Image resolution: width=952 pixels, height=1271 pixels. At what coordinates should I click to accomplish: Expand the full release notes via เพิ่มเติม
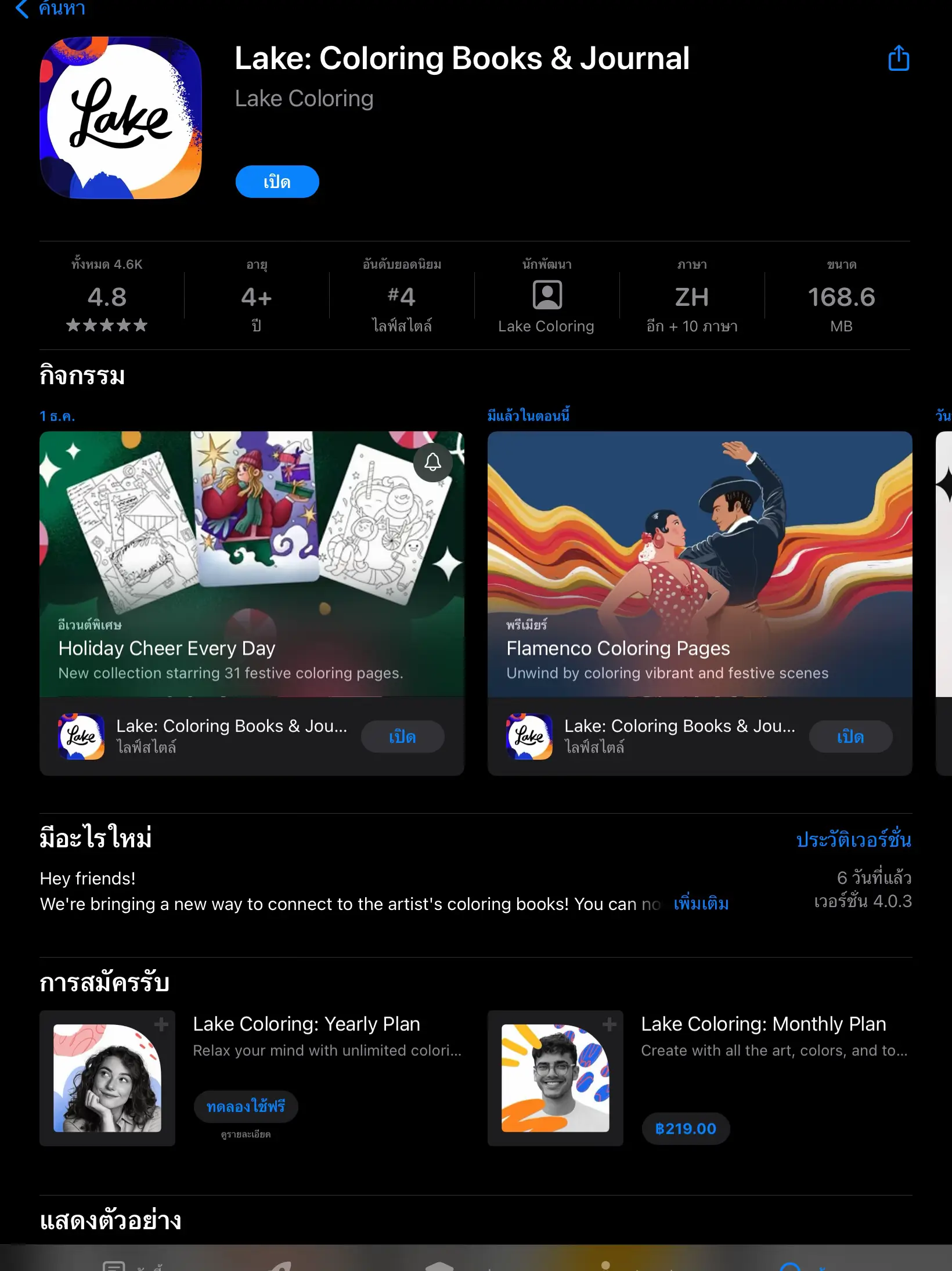[701, 904]
